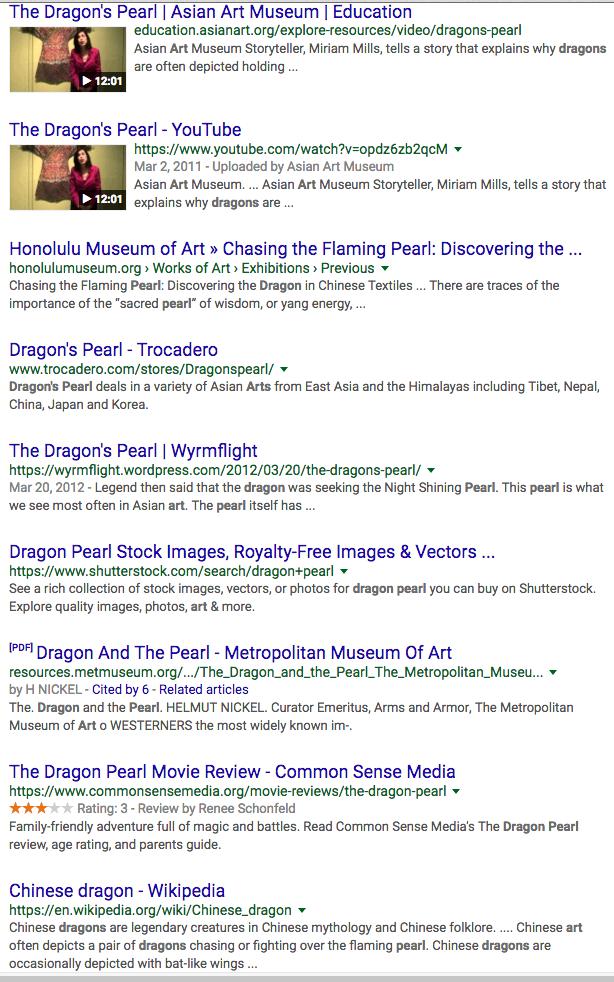The height and width of the screenshot is (982, 614).
Task: Expand dropdown arrow beside the shutterstock.com URL
Action: (x=344, y=572)
